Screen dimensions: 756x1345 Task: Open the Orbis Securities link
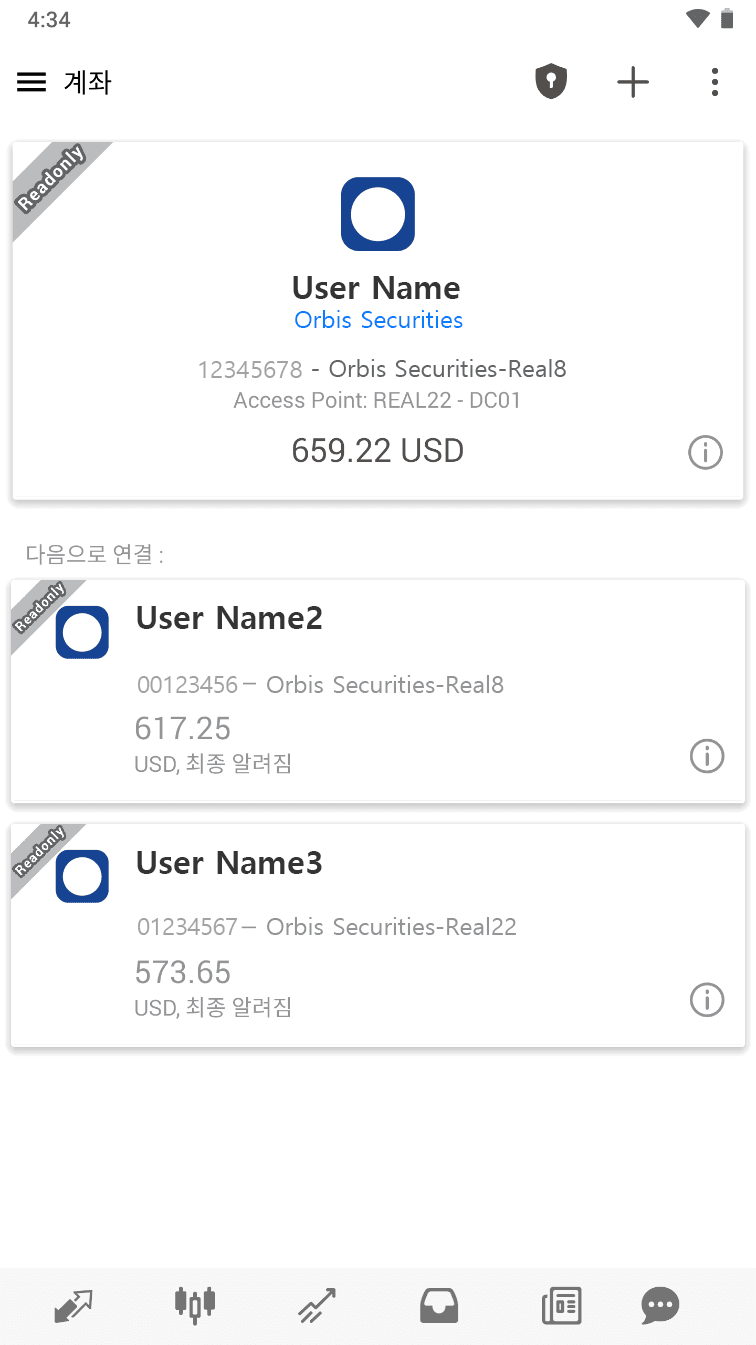(x=378, y=320)
